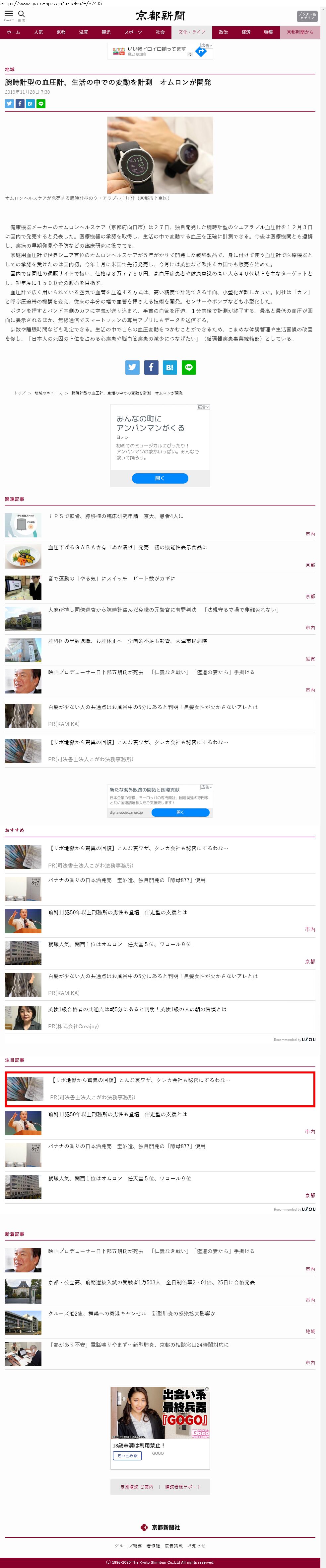Image resolution: width=326 pixels, height=1568 pixels.
Task: Share article via the large LINE icon
Action: pos(189,367)
